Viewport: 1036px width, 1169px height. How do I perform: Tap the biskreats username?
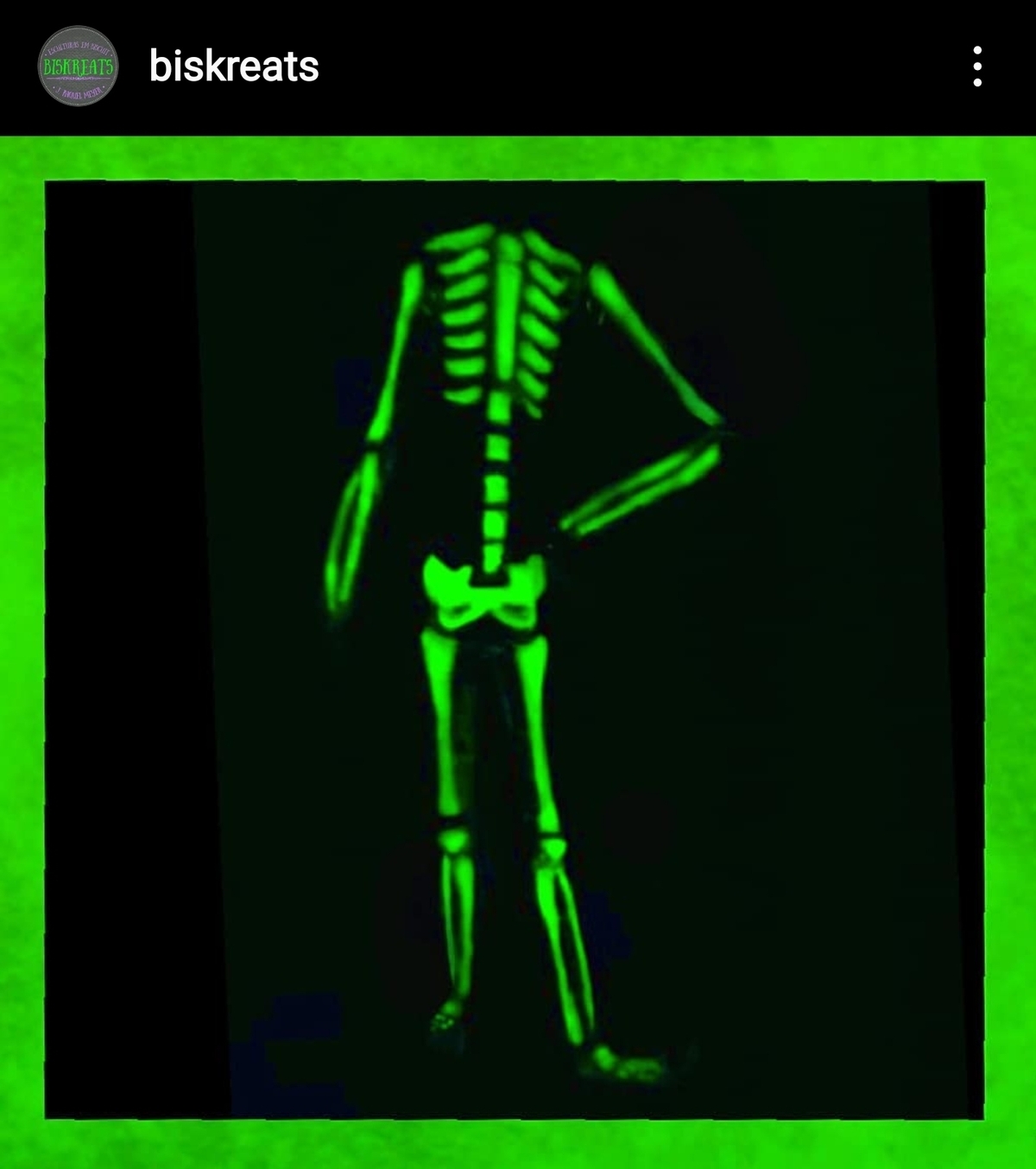pyautogui.click(x=234, y=66)
